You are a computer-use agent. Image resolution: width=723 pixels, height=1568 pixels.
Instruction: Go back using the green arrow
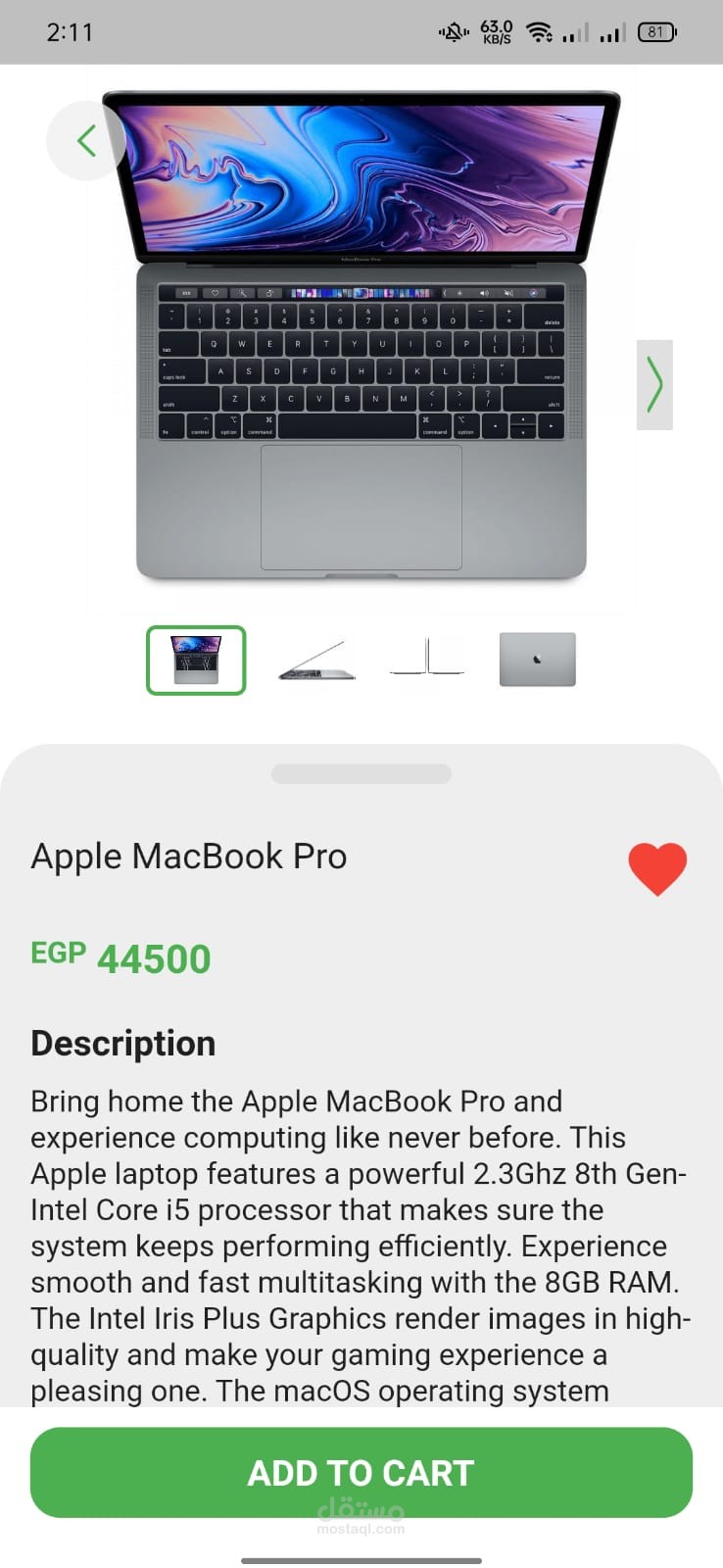click(86, 141)
